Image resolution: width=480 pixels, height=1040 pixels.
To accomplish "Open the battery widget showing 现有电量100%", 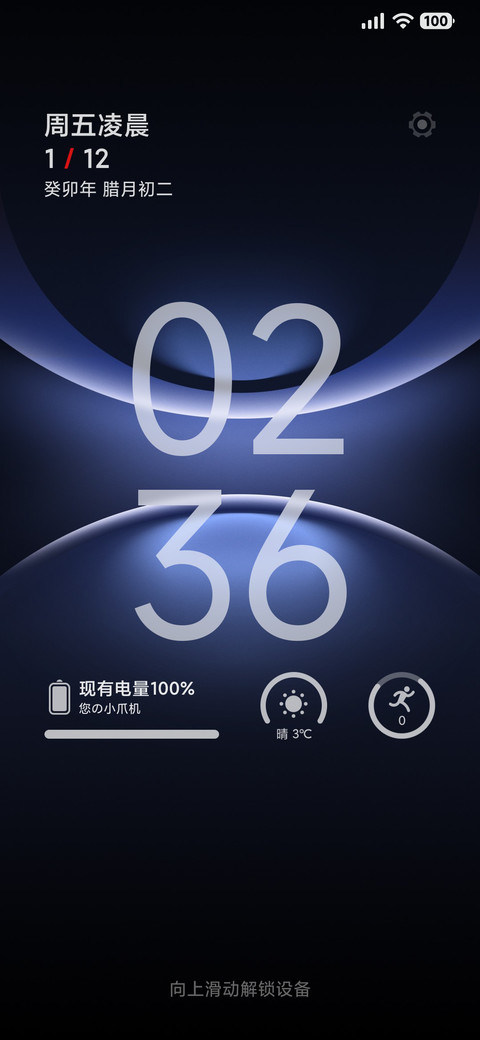I will point(131,708).
